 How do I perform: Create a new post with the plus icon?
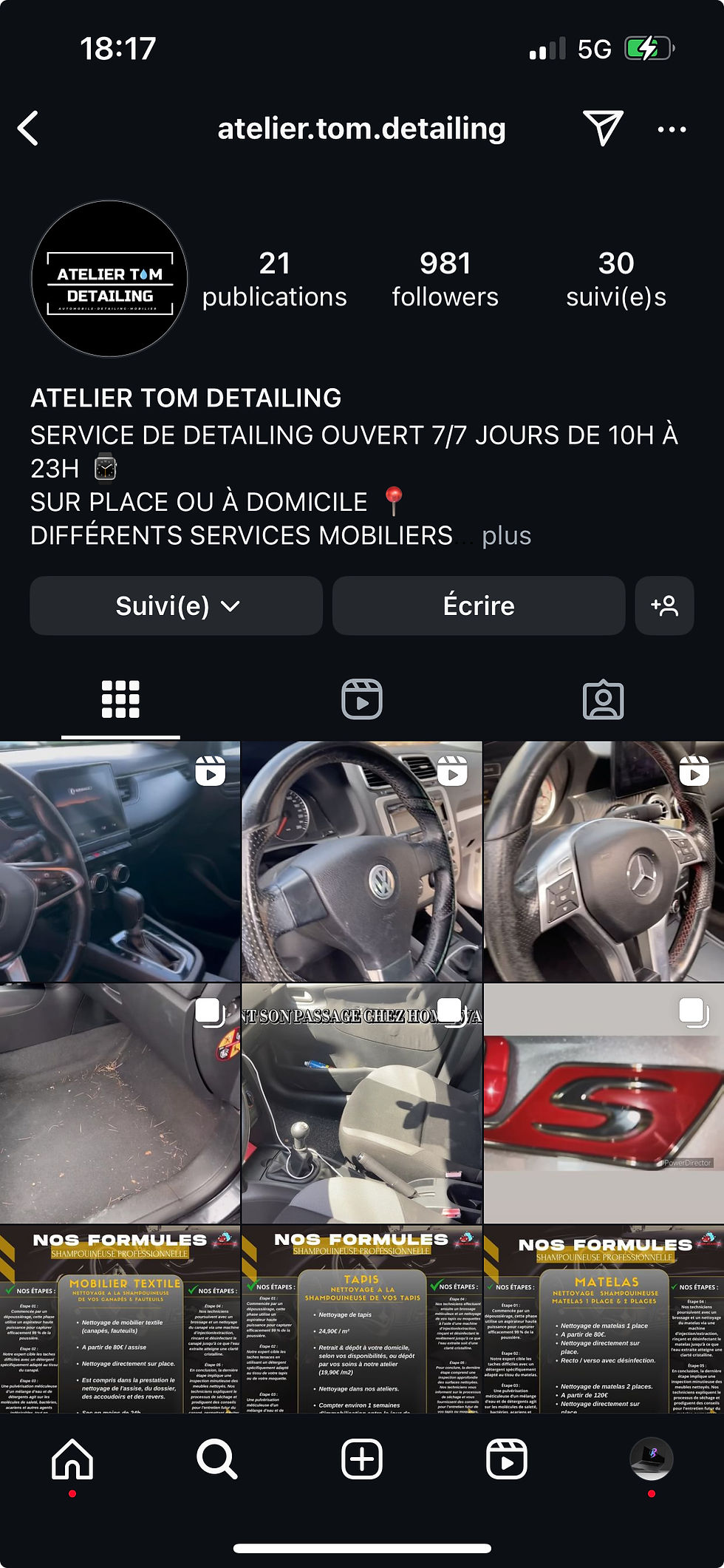(361, 1460)
